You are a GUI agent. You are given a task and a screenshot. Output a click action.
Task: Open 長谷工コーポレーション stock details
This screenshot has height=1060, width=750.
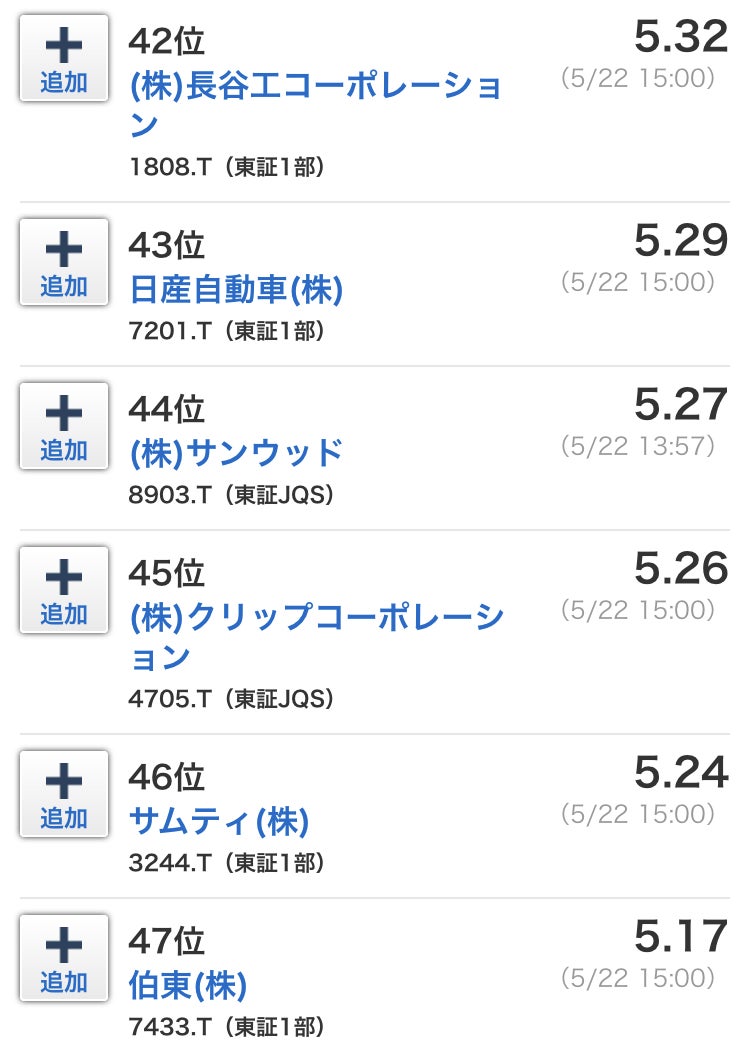pyautogui.click(x=315, y=87)
